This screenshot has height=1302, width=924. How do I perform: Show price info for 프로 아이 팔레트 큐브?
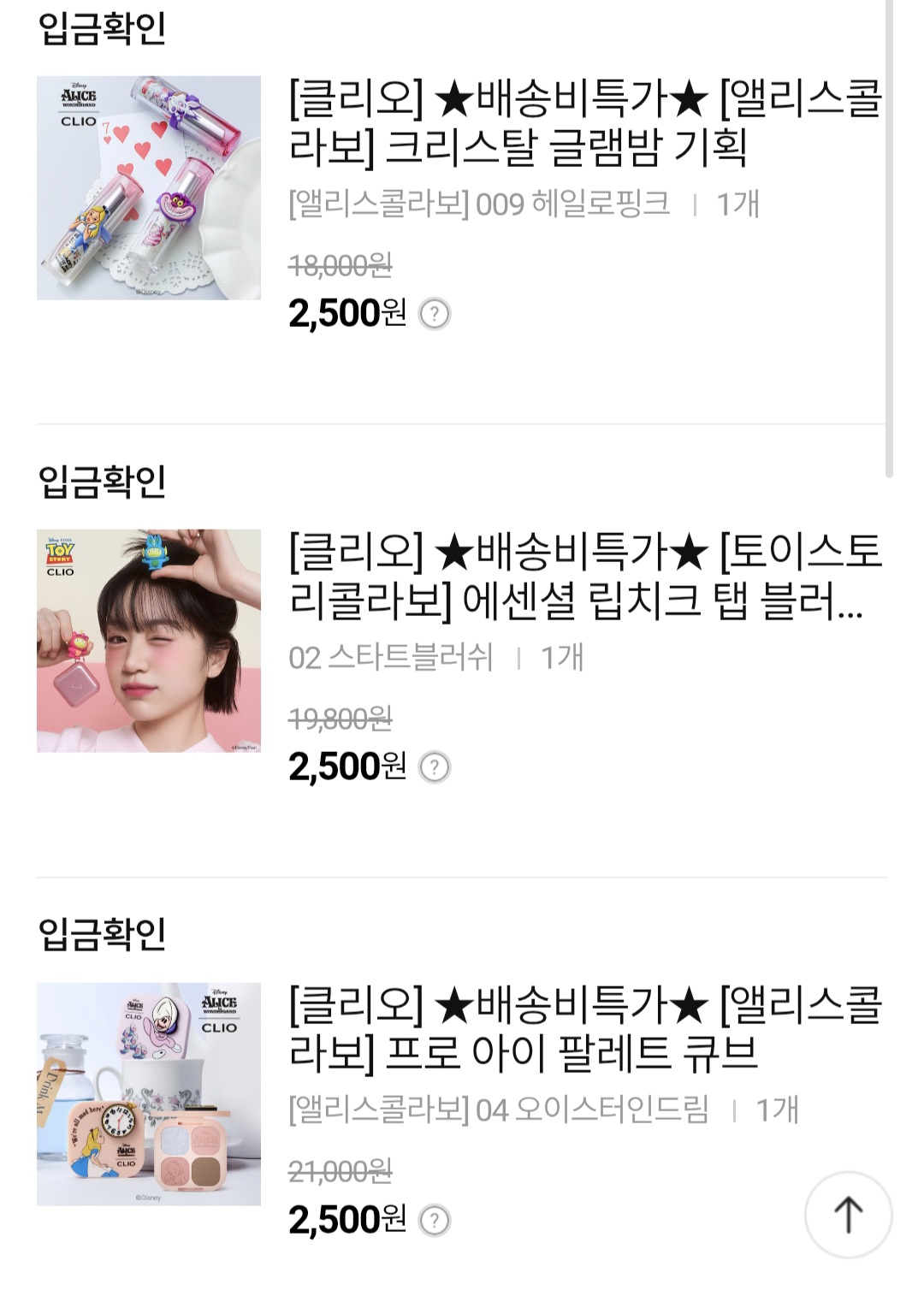pos(435,1221)
